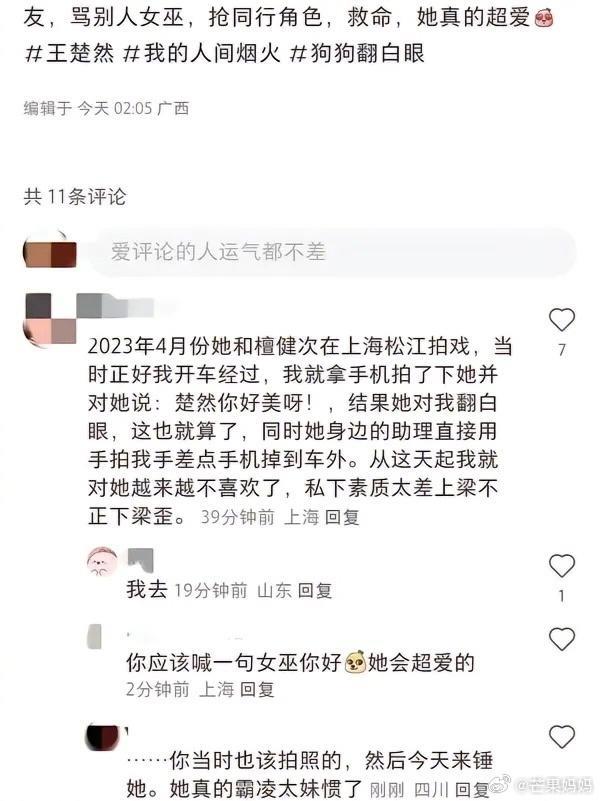Like the comment about 上海松江拍戏
This screenshot has height=801, width=600.
pos(562,320)
